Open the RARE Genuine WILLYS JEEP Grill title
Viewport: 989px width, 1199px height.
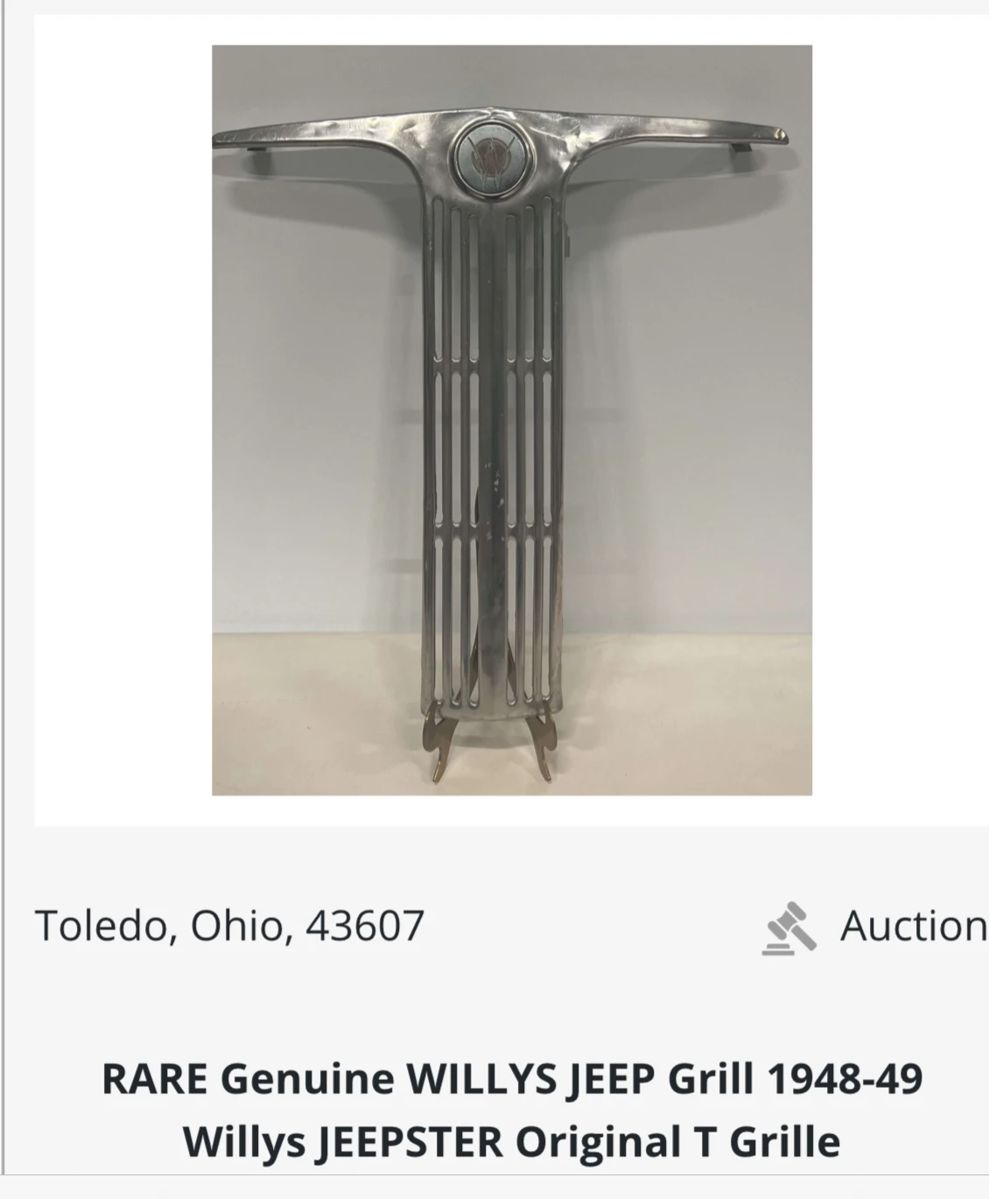511,1109
